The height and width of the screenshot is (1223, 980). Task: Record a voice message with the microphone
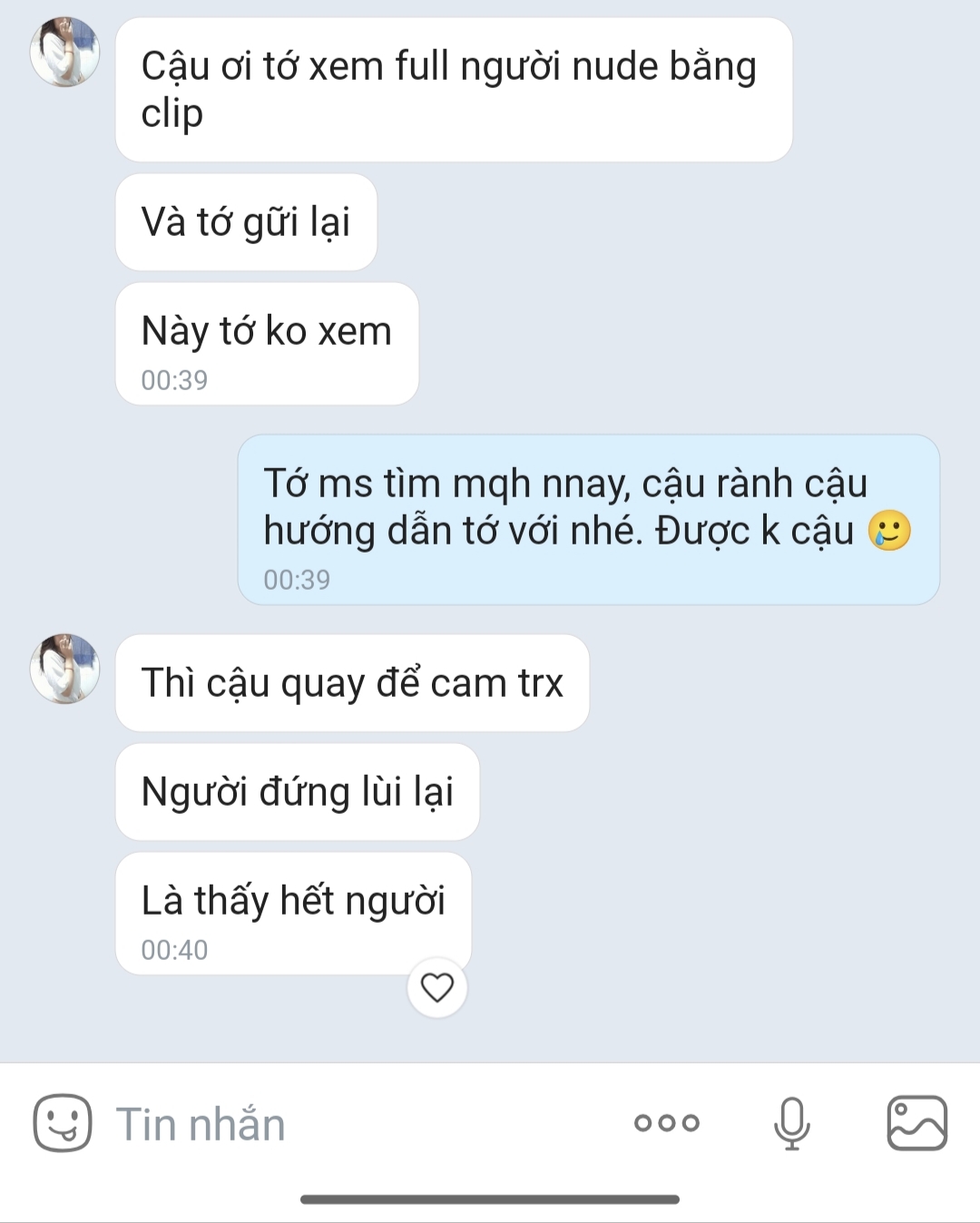[x=791, y=1123]
